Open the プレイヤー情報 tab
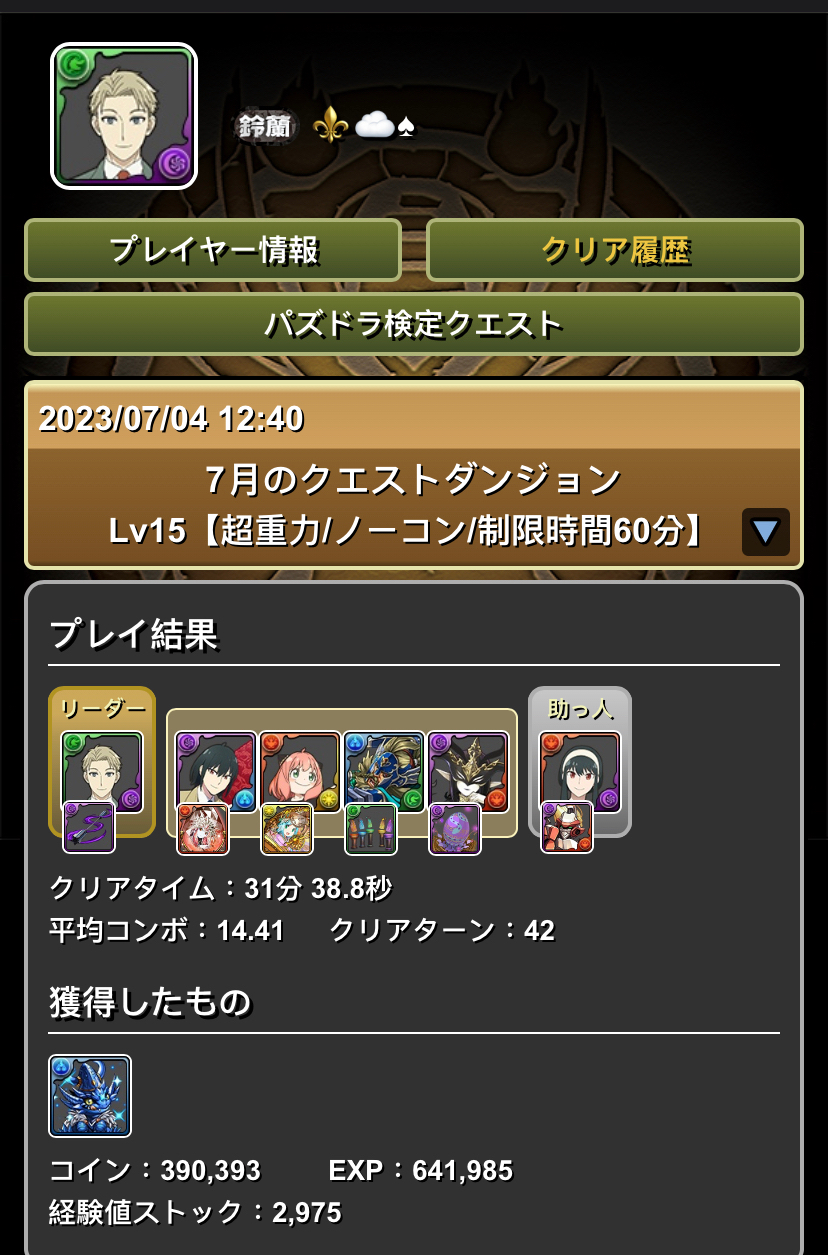This screenshot has height=1255, width=828. click(x=213, y=250)
